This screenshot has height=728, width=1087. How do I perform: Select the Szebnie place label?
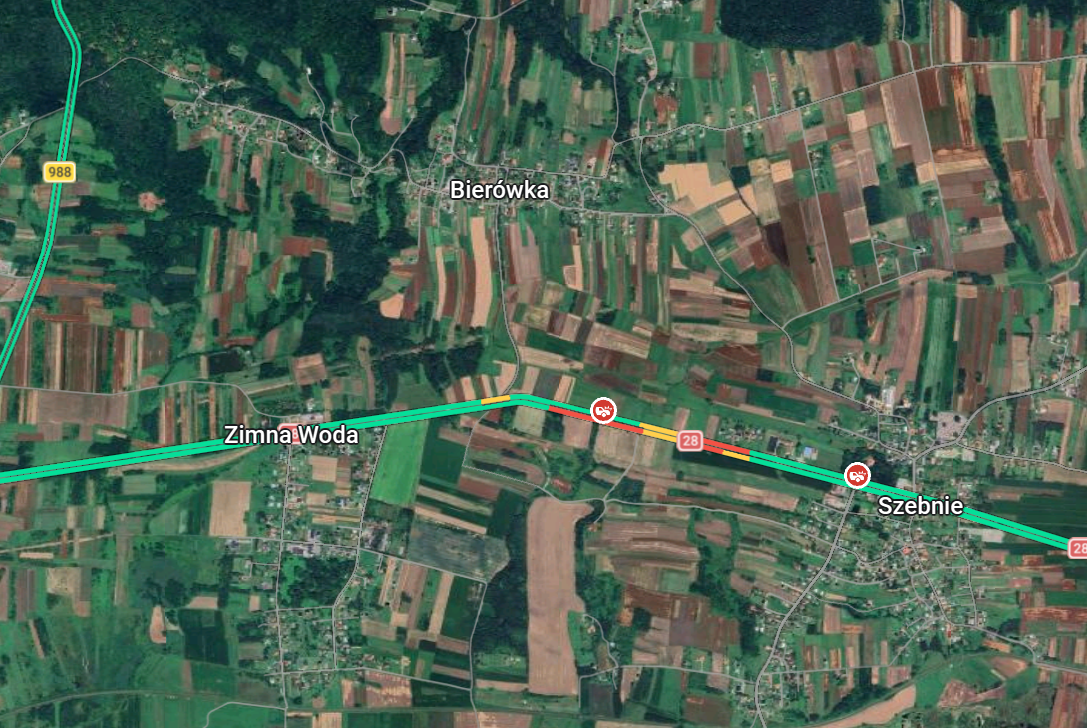920,506
